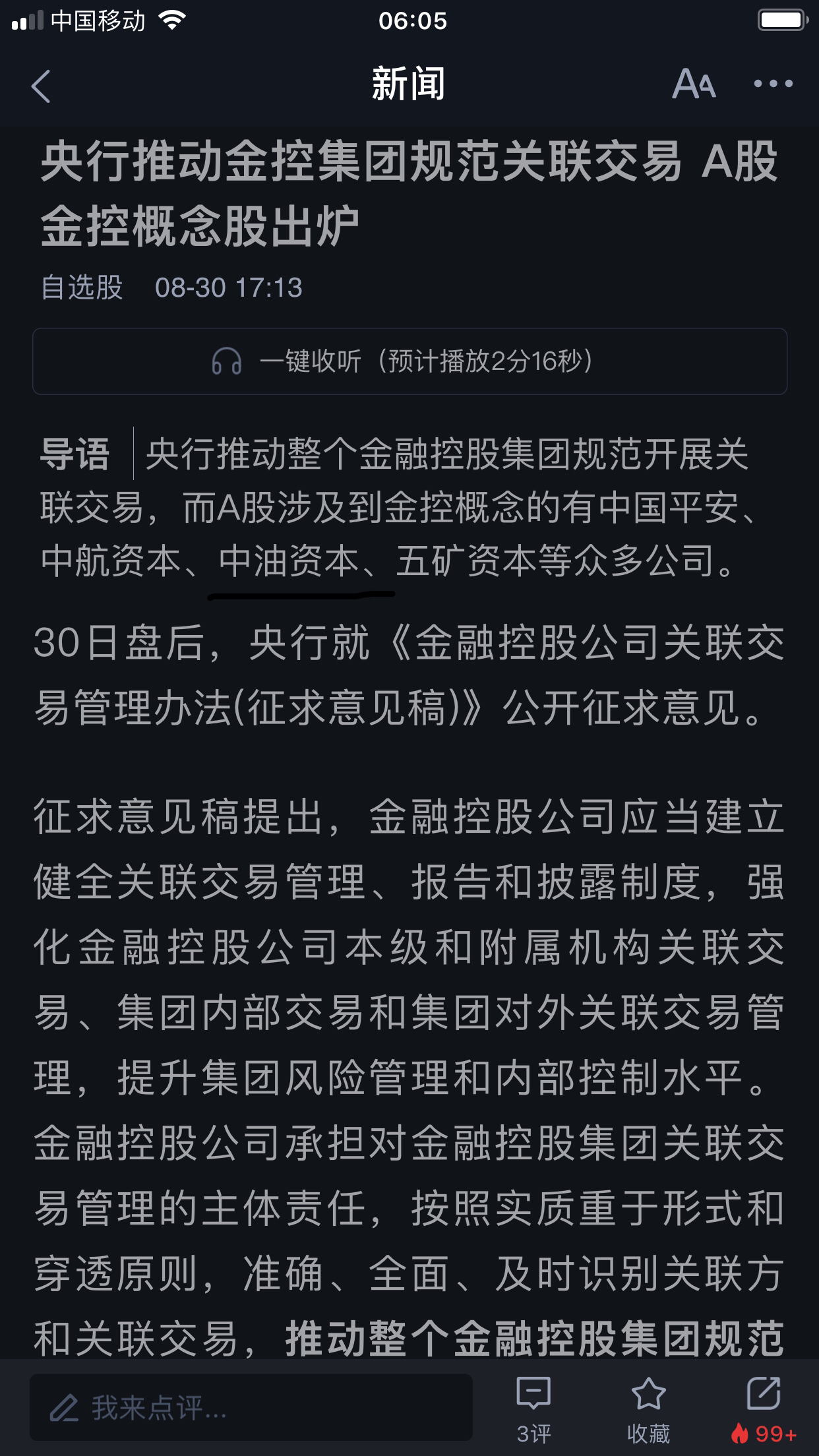Share the article via the 99+ icon
Screen dimensions: 819x1456
(x=764, y=1409)
